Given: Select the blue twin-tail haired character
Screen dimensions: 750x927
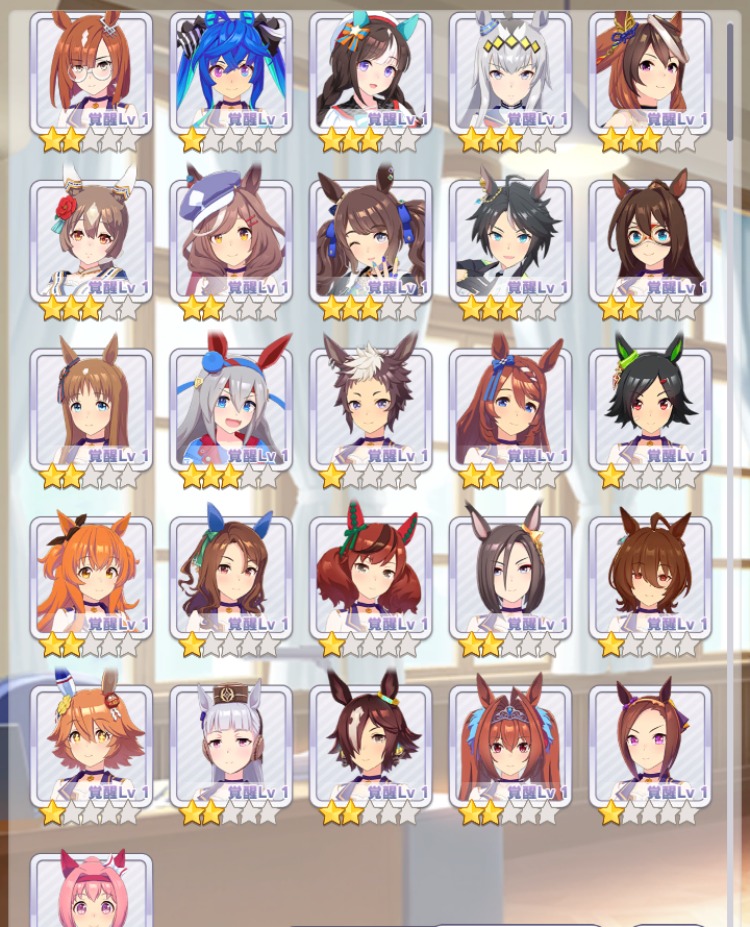Looking at the screenshot, I should pos(231,73).
